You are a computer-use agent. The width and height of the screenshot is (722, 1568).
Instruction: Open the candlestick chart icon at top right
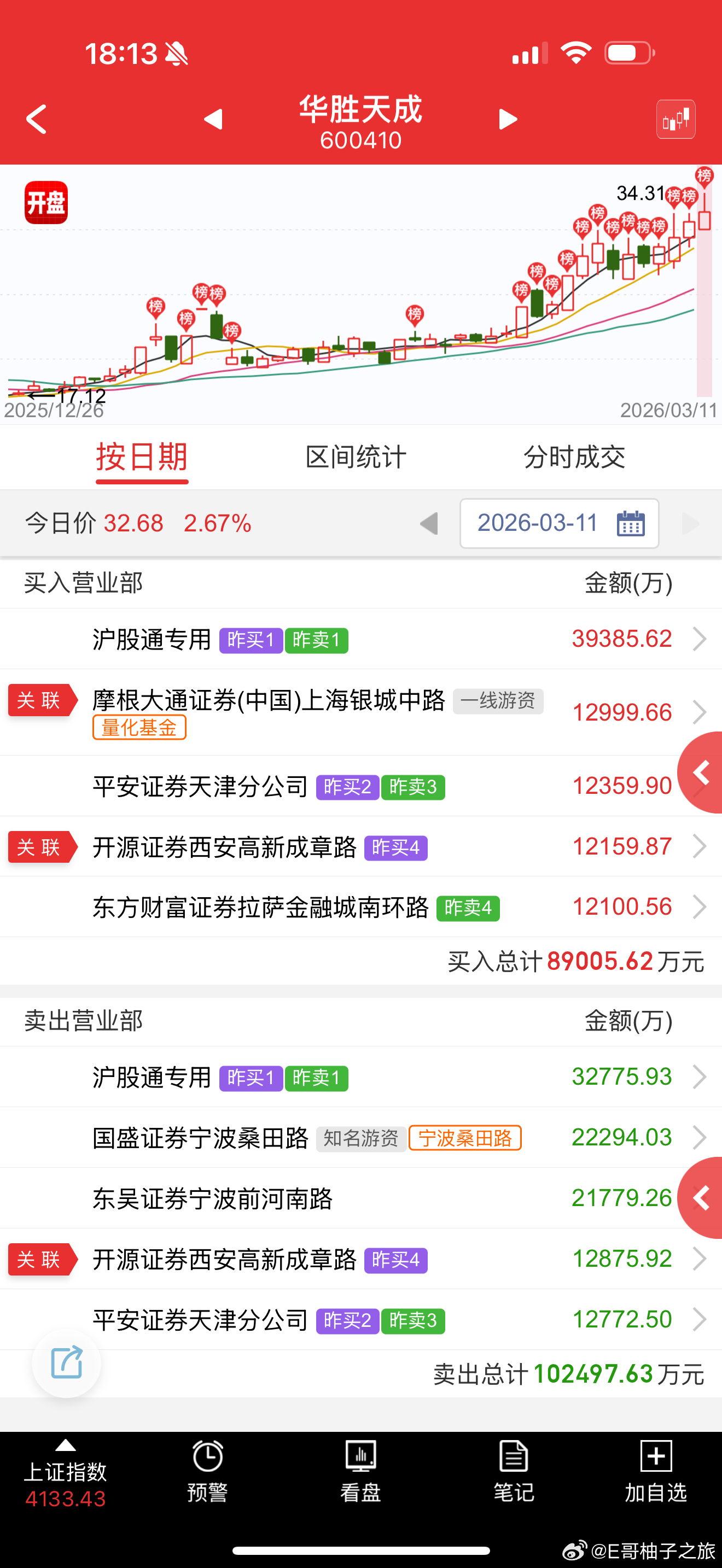pos(676,119)
